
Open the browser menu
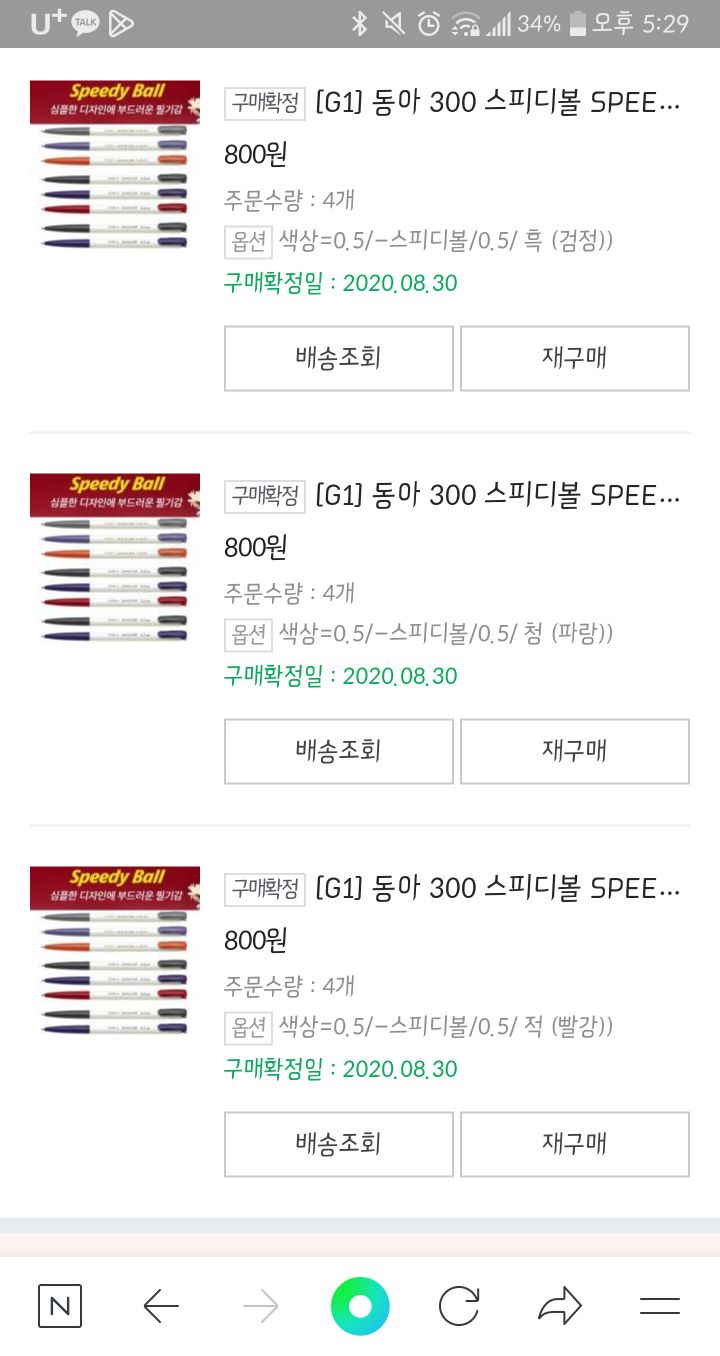tap(660, 1306)
